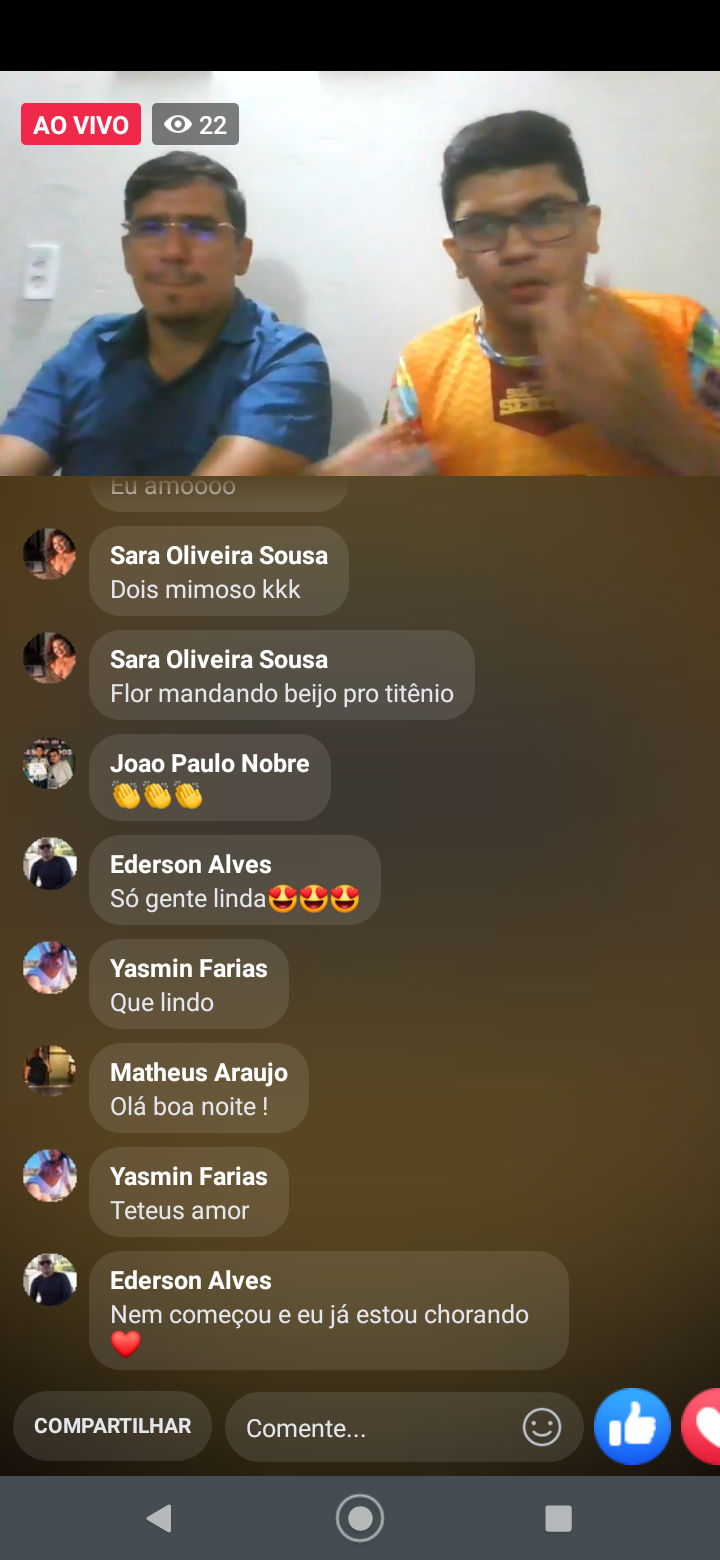This screenshot has width=720, height=1560.
Task: Send a thumbs-up like reaction
Action: [x=632, y=1427]
